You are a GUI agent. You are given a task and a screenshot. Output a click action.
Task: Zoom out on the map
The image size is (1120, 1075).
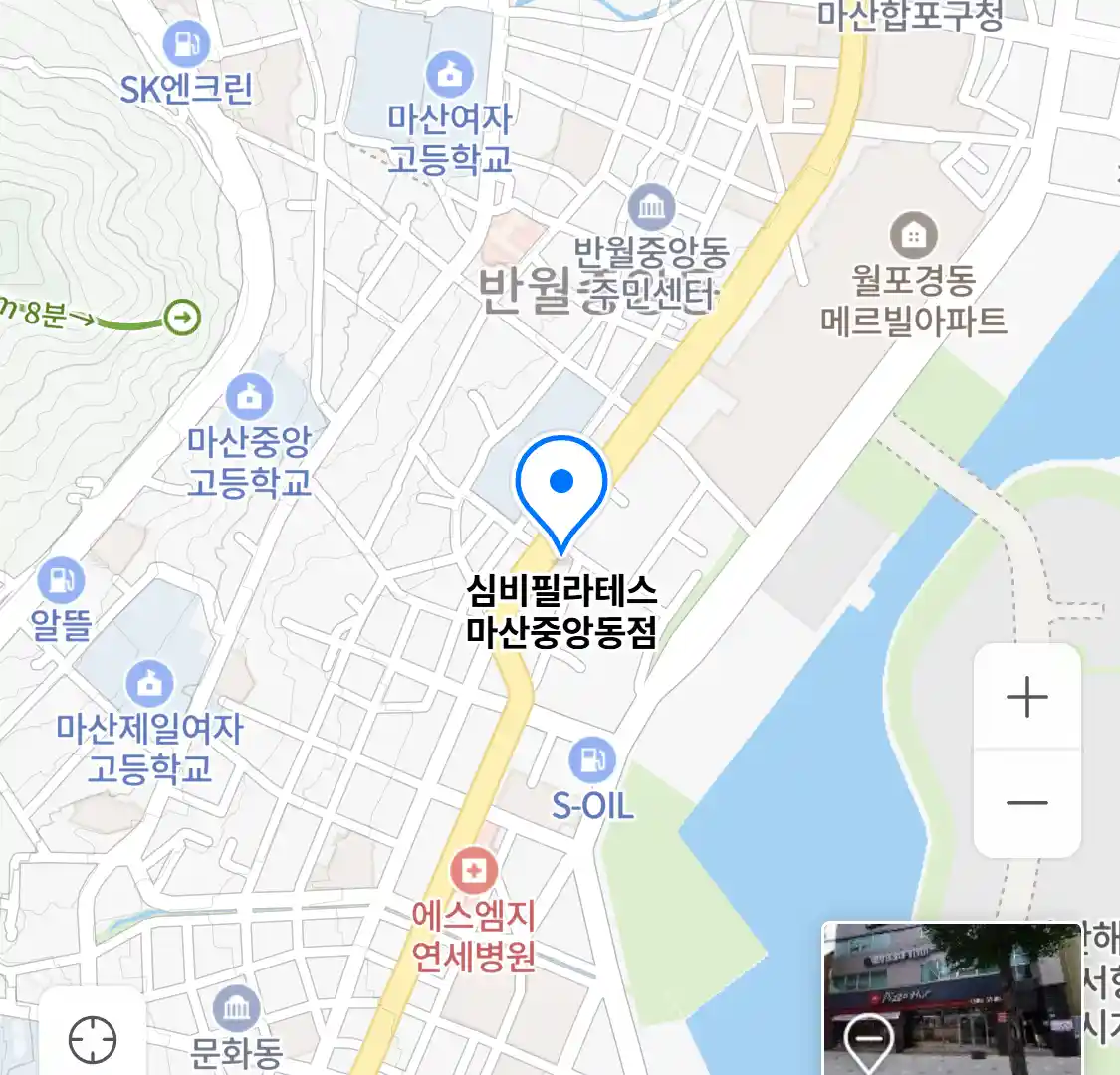[1026, 803]
